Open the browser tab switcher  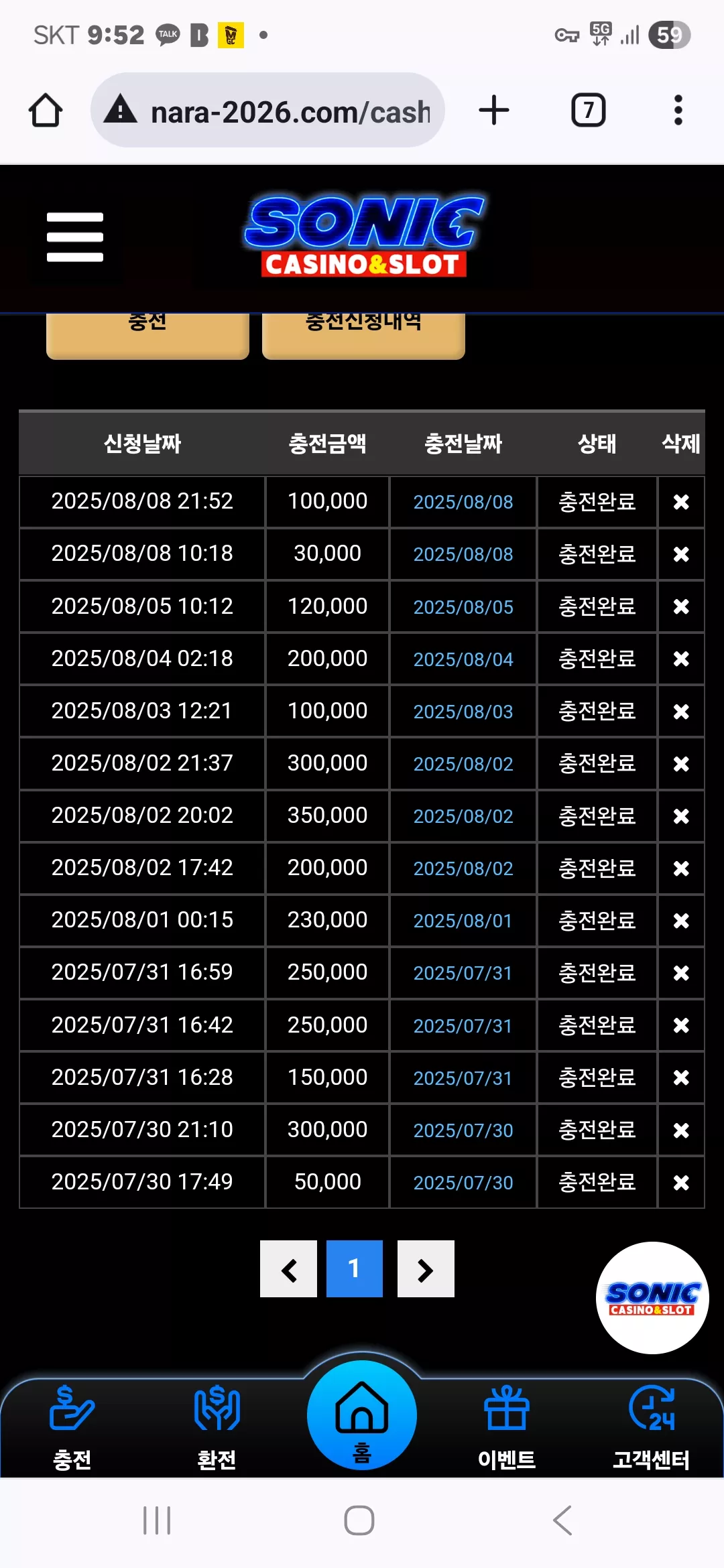[588, 111]
